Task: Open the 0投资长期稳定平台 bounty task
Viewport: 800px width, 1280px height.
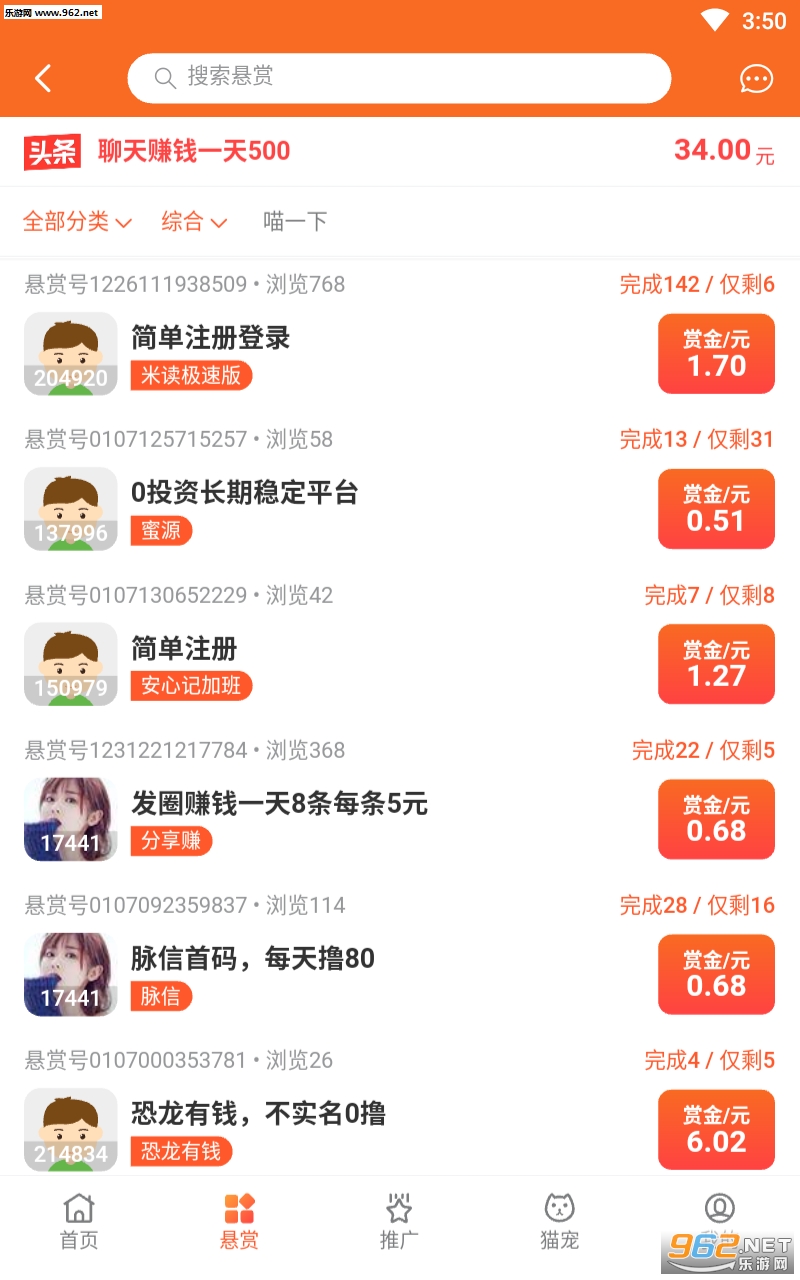Action: [x=244, y=493]
